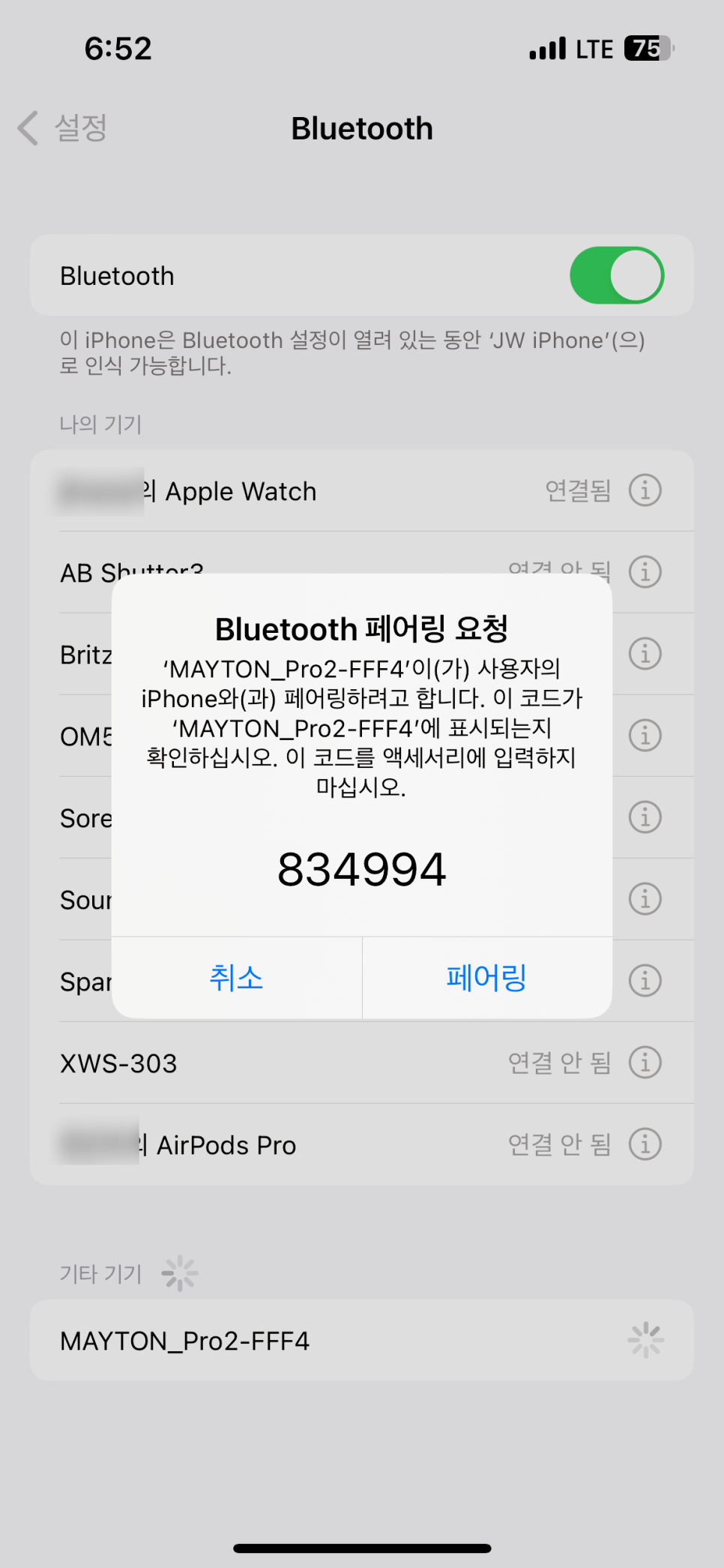This screenshot has width=724, height=1568.
Task: Show info for XWS-303
Action: click(x=645, y=1063)
